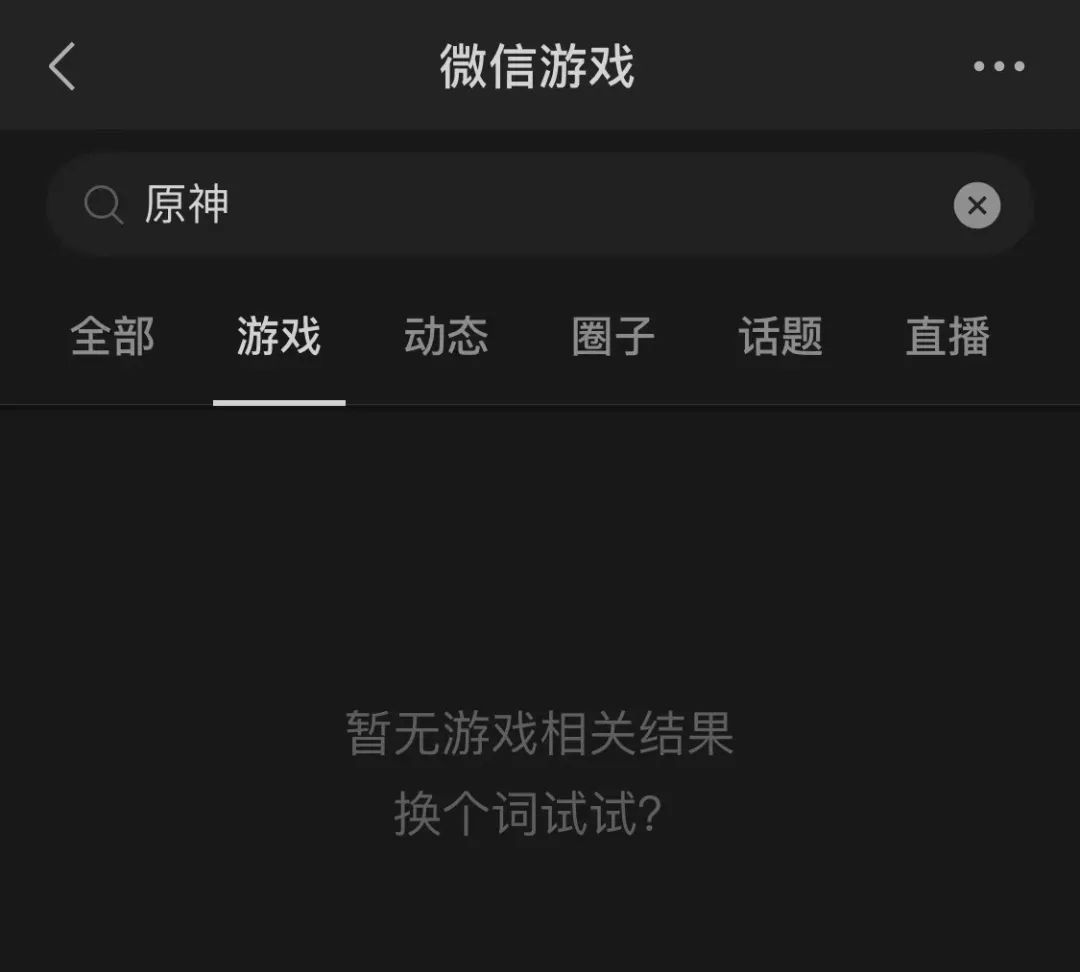The height and width of the screenshot is (972, 1080).
Task: Switch to the 动态 tab
Action: [446, 337]
